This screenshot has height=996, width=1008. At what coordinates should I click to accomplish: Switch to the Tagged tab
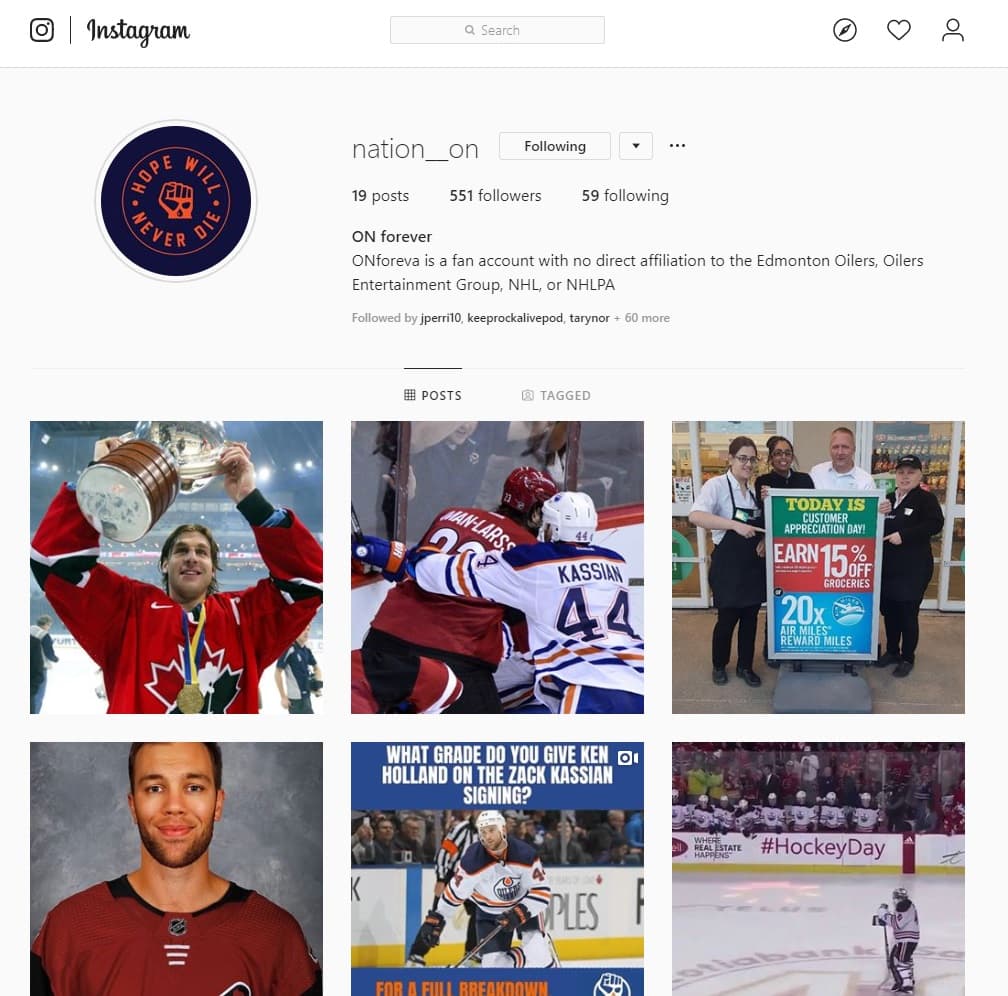(556, 395)
